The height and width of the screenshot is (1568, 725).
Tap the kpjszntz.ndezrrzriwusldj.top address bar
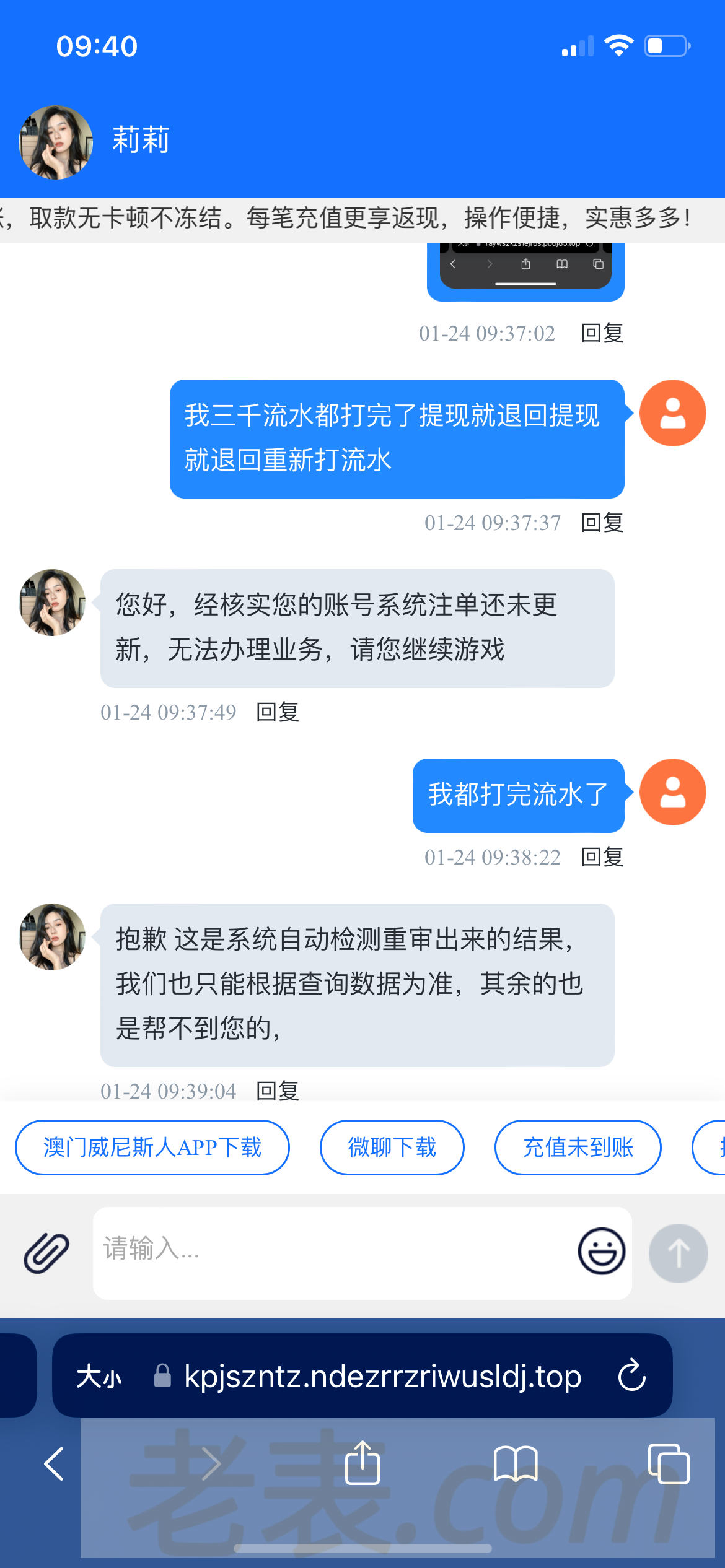click(382, 1377)
